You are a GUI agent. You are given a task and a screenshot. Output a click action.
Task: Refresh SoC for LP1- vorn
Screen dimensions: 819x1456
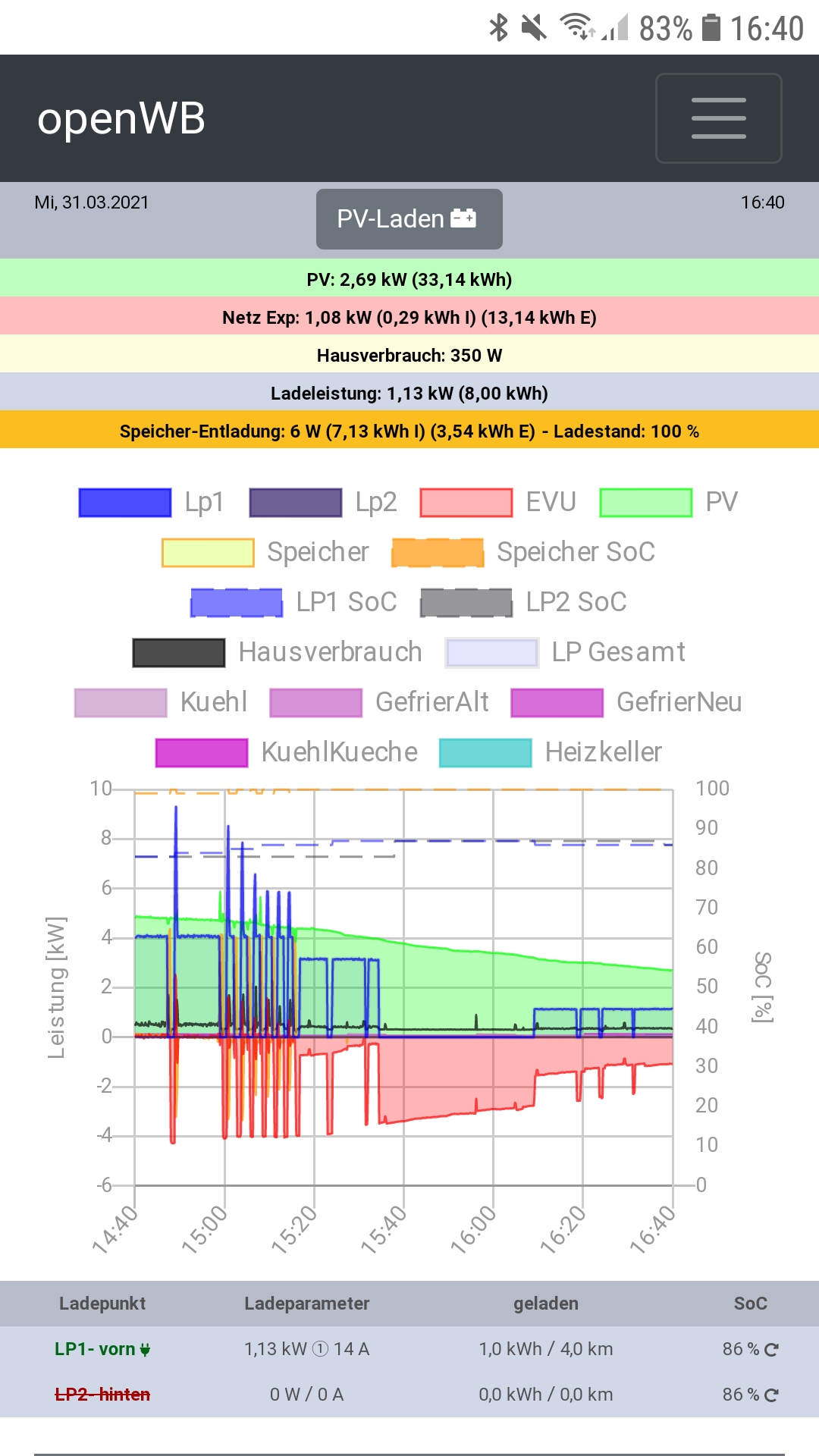tap(771, 1350)
